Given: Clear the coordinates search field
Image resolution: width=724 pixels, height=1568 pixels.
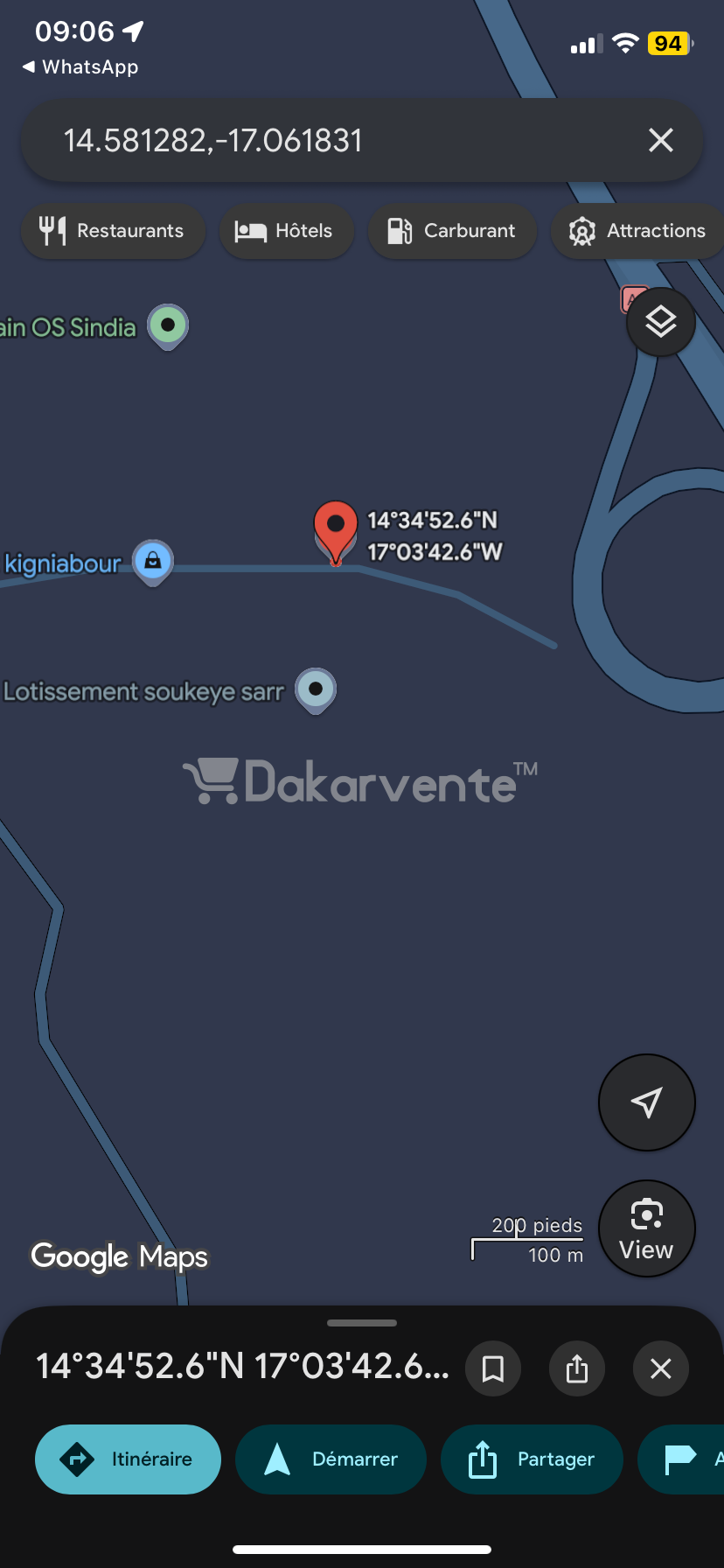Looking at the screenshot, I should (x=661, y=140).
